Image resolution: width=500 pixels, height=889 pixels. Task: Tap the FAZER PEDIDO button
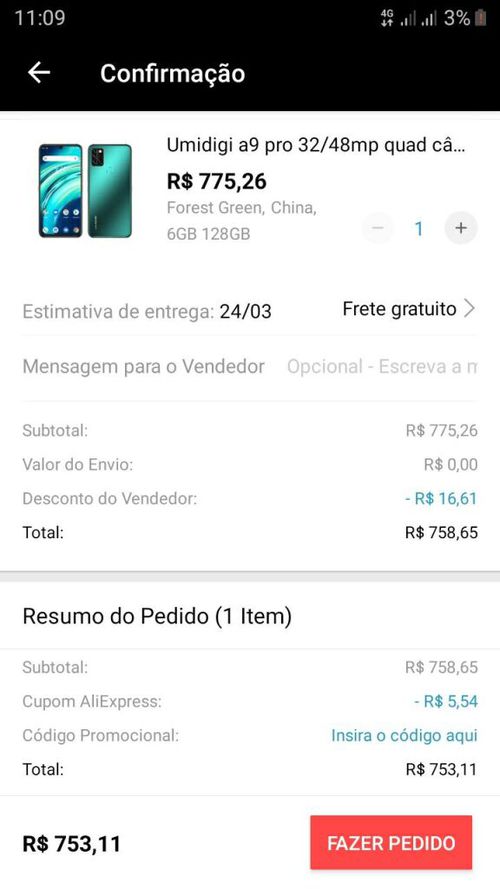click(x=391, y=843)
